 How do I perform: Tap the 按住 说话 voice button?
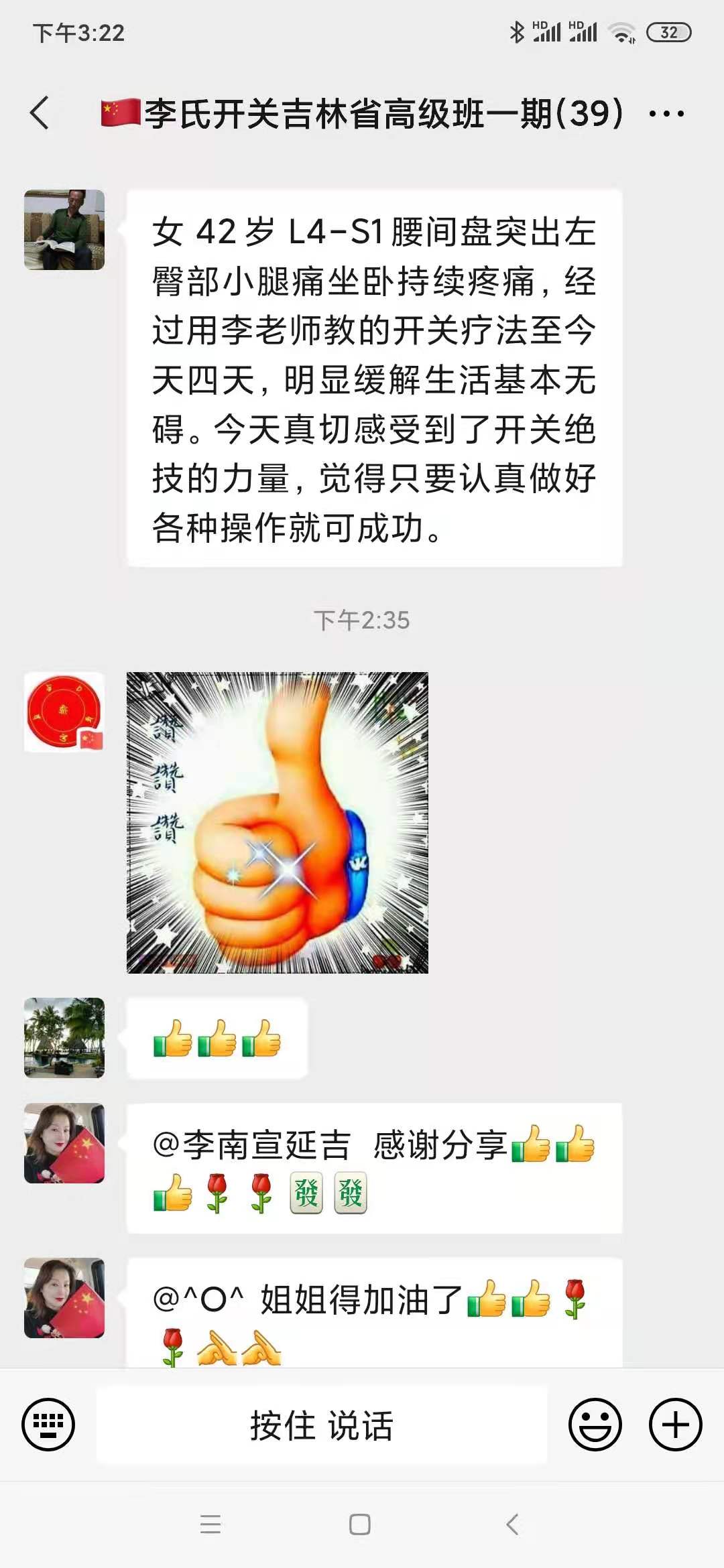[322, 1425]
